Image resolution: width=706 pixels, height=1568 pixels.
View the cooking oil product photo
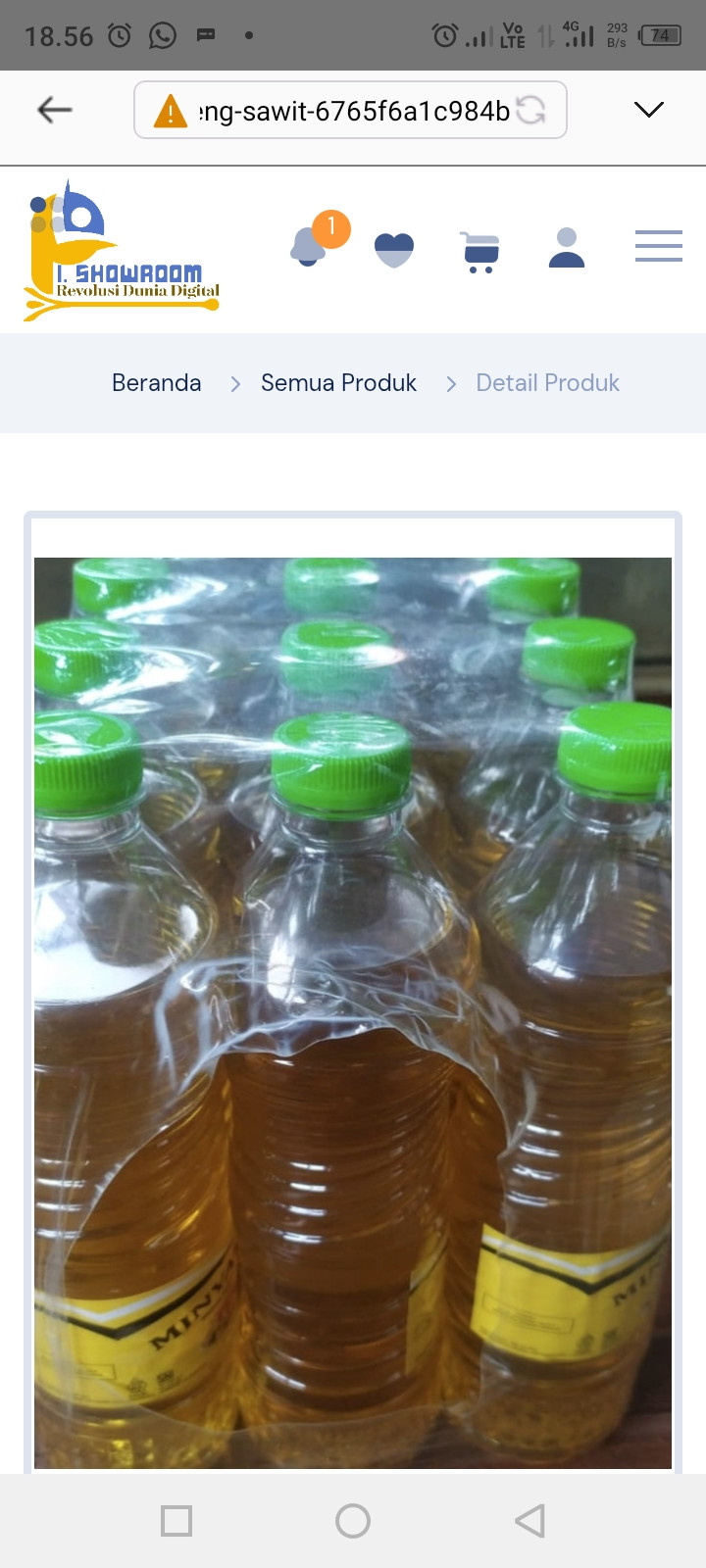(353, 1011)
